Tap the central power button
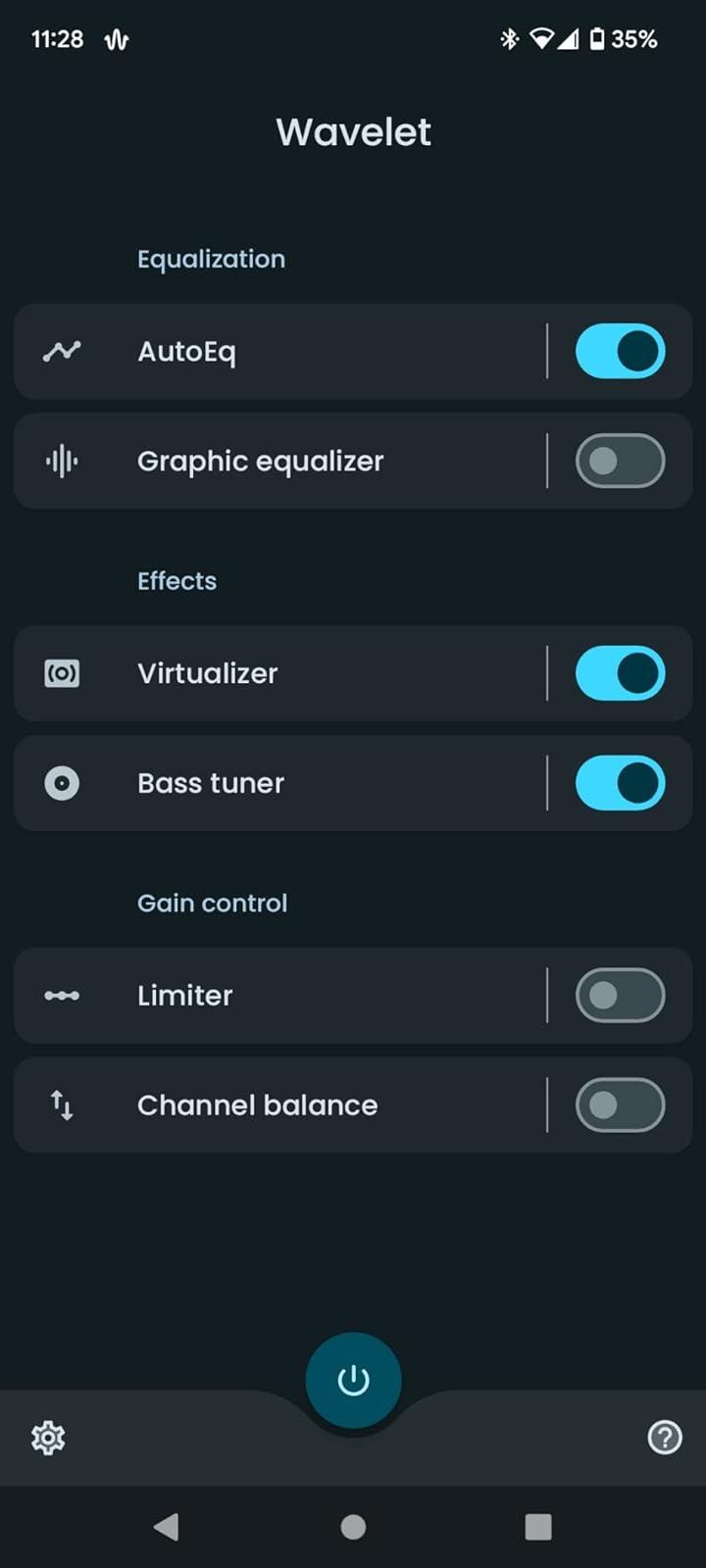Image resolution: width=706 pixels, height=1568 pixels. (353, 1380)
